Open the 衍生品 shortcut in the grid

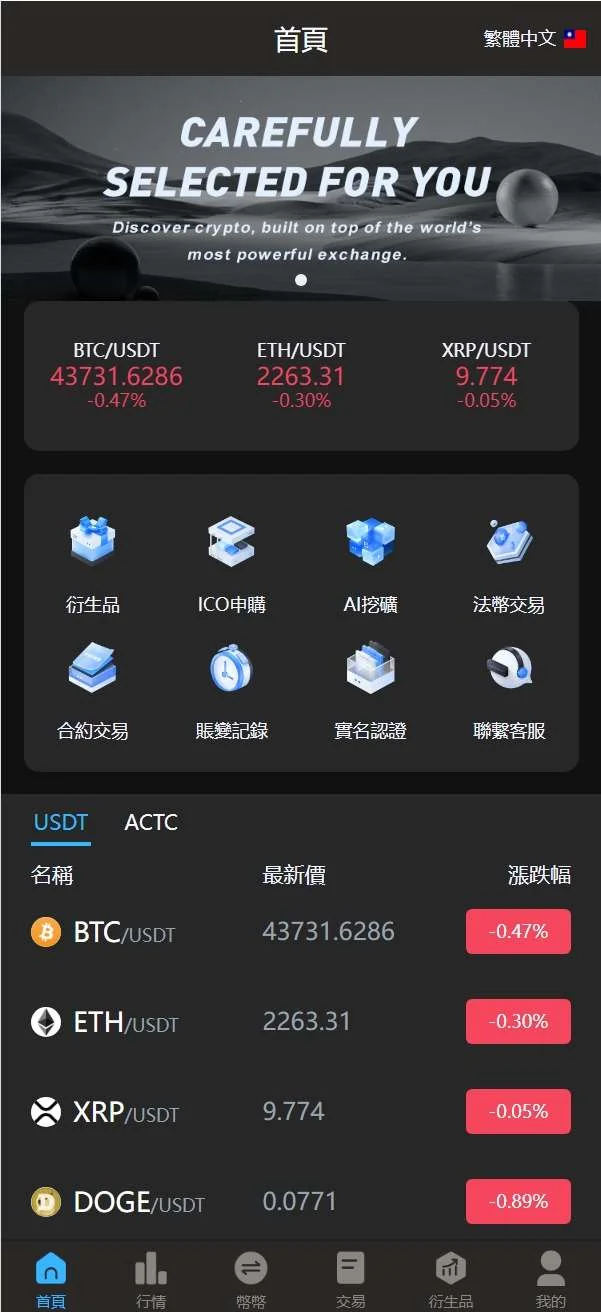tap(93, 563)
